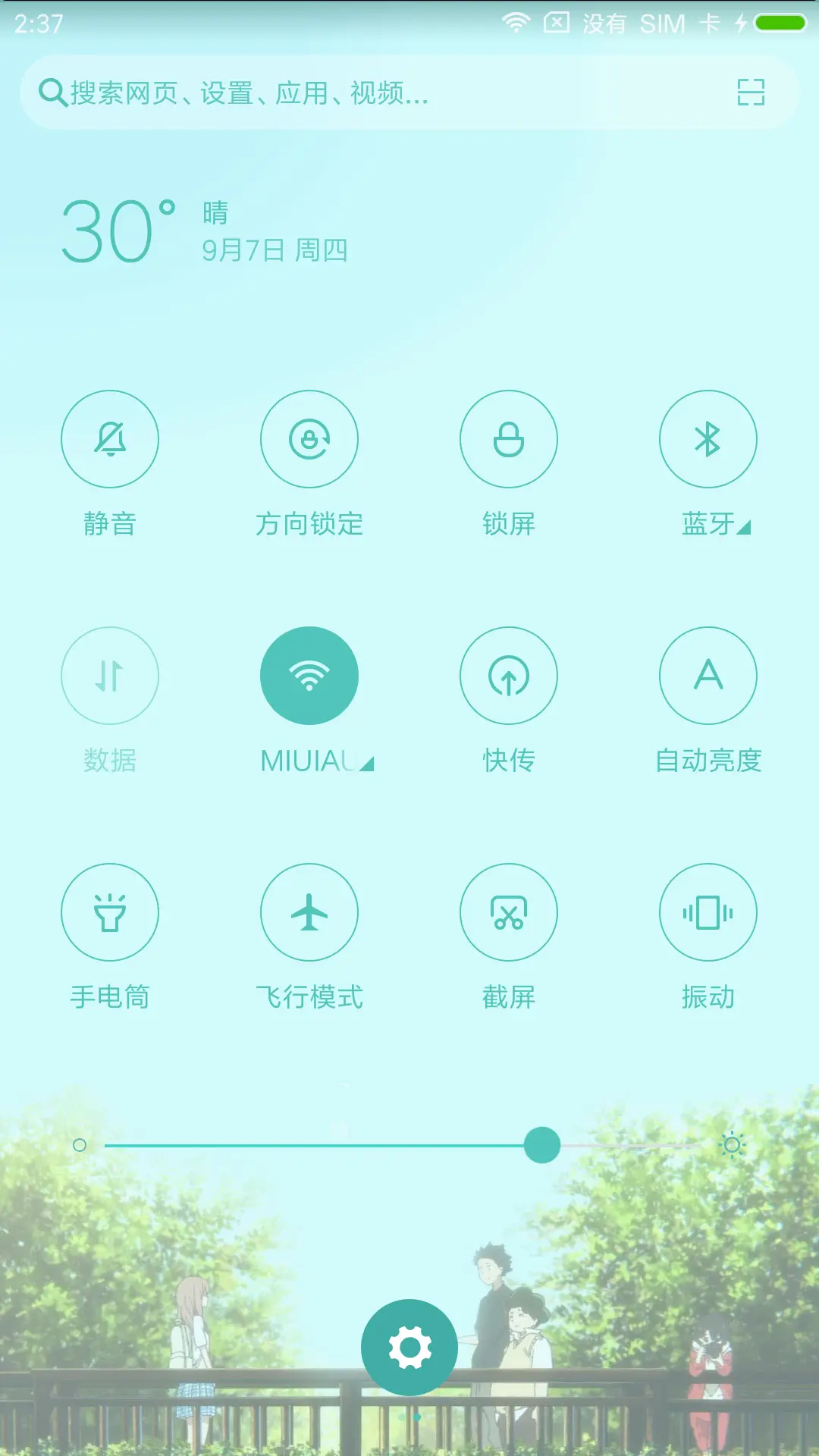This screenshot has width=819, height=1456.
Task: Toggle silent mode with 静音
Action: click(110, 438)
